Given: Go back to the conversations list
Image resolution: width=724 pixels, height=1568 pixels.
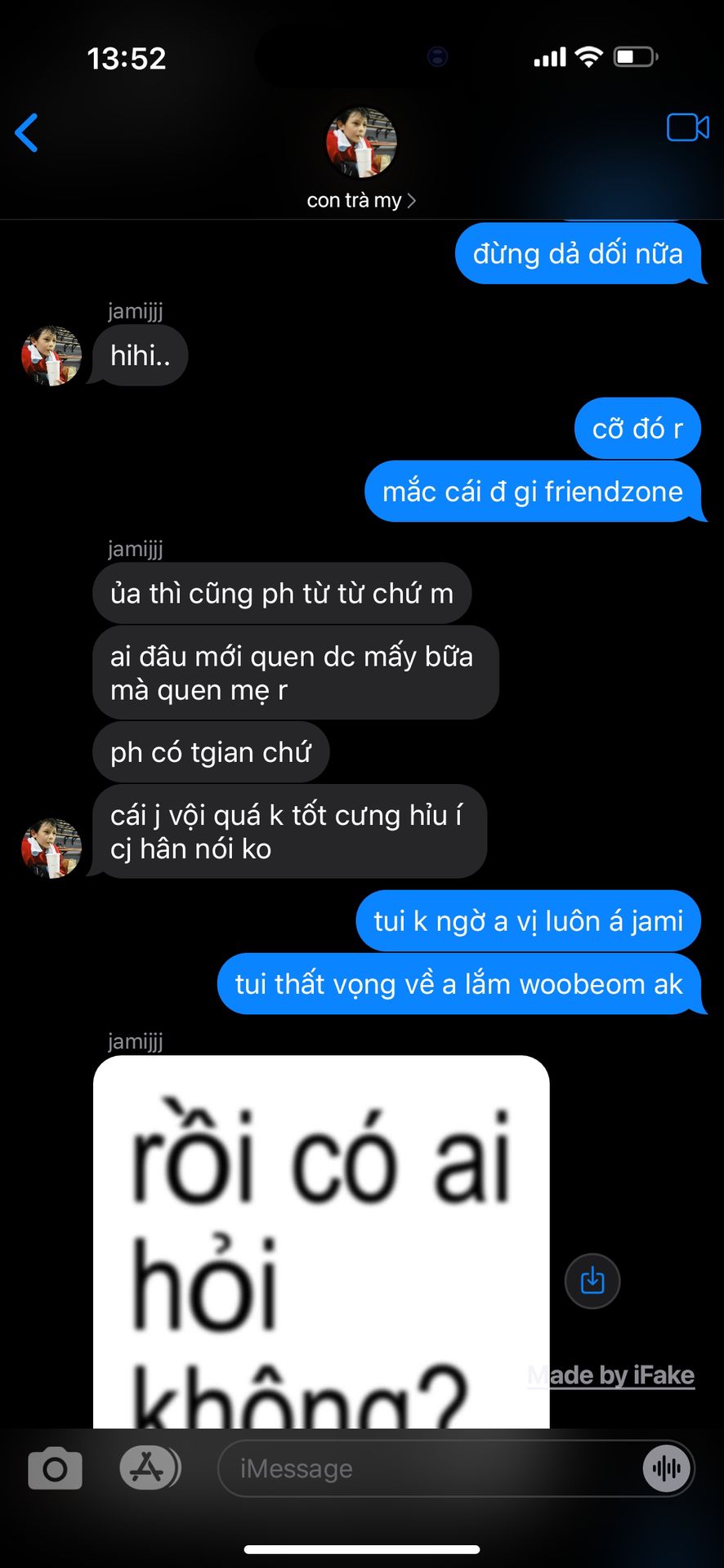Looking at the screenshot, I should (27, 132).
